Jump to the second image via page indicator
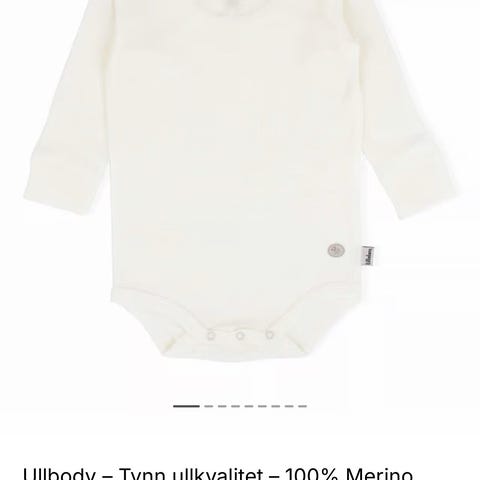480x480 pixels. pos(209,406)
